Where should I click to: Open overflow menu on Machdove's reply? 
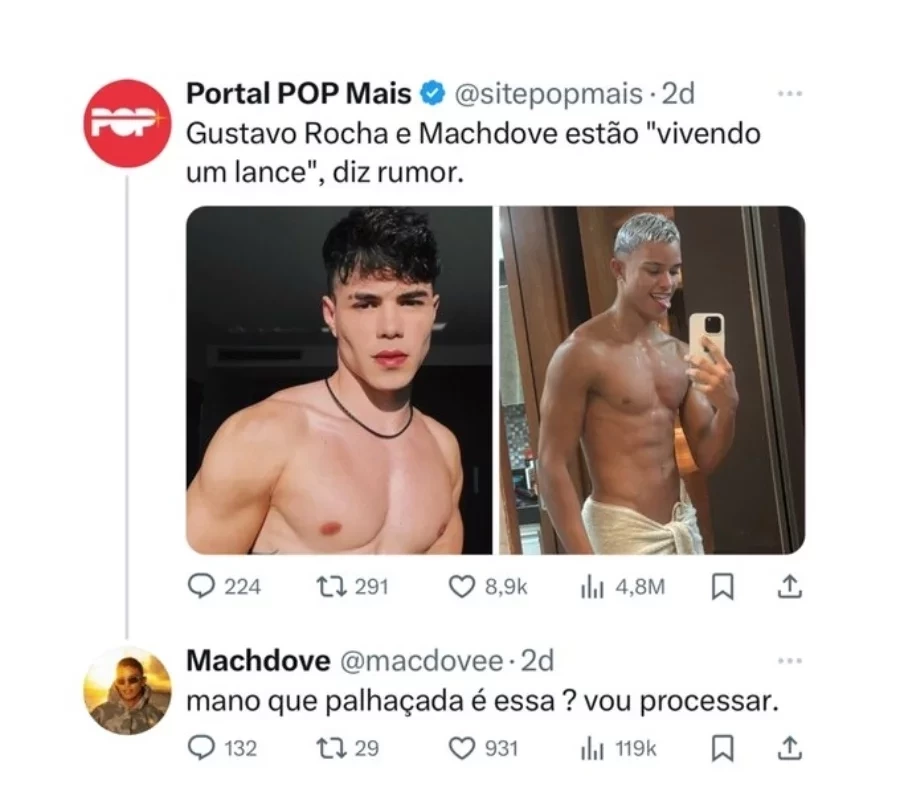tap(790, 661)
